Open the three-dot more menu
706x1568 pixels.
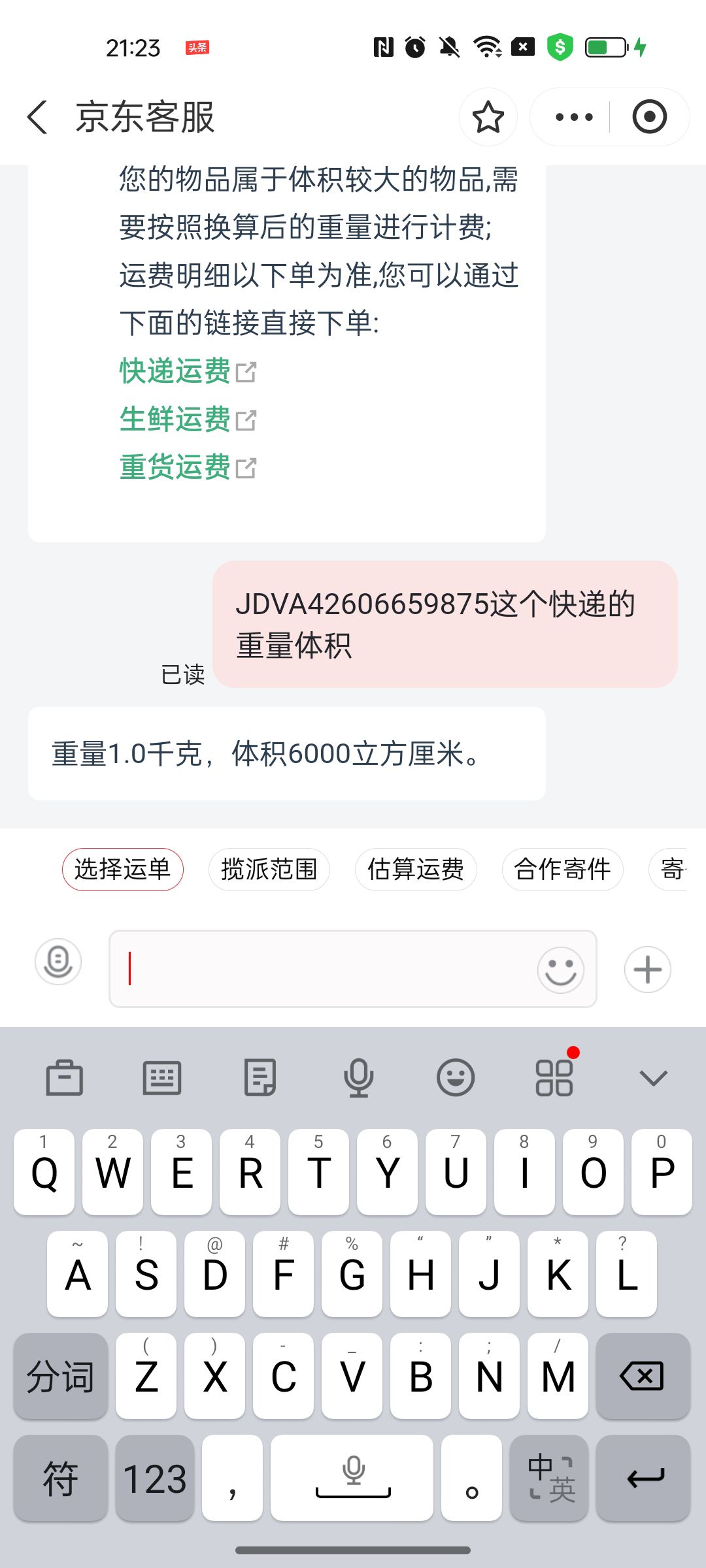(x=573, y=118)
